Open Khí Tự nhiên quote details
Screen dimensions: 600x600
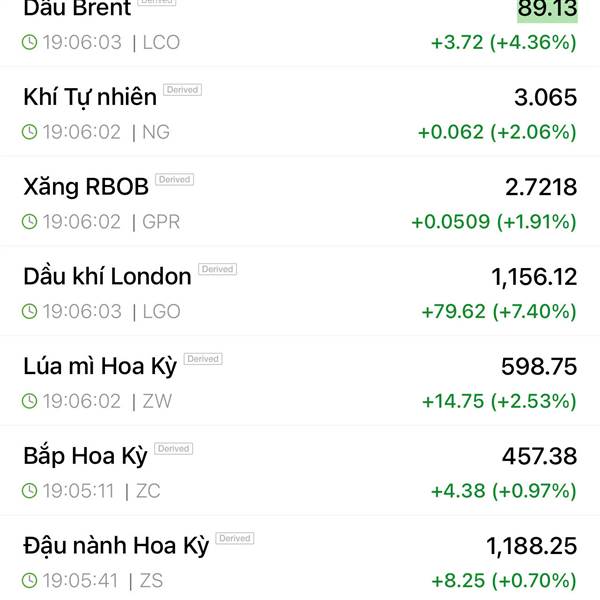(x=300, y=111)
